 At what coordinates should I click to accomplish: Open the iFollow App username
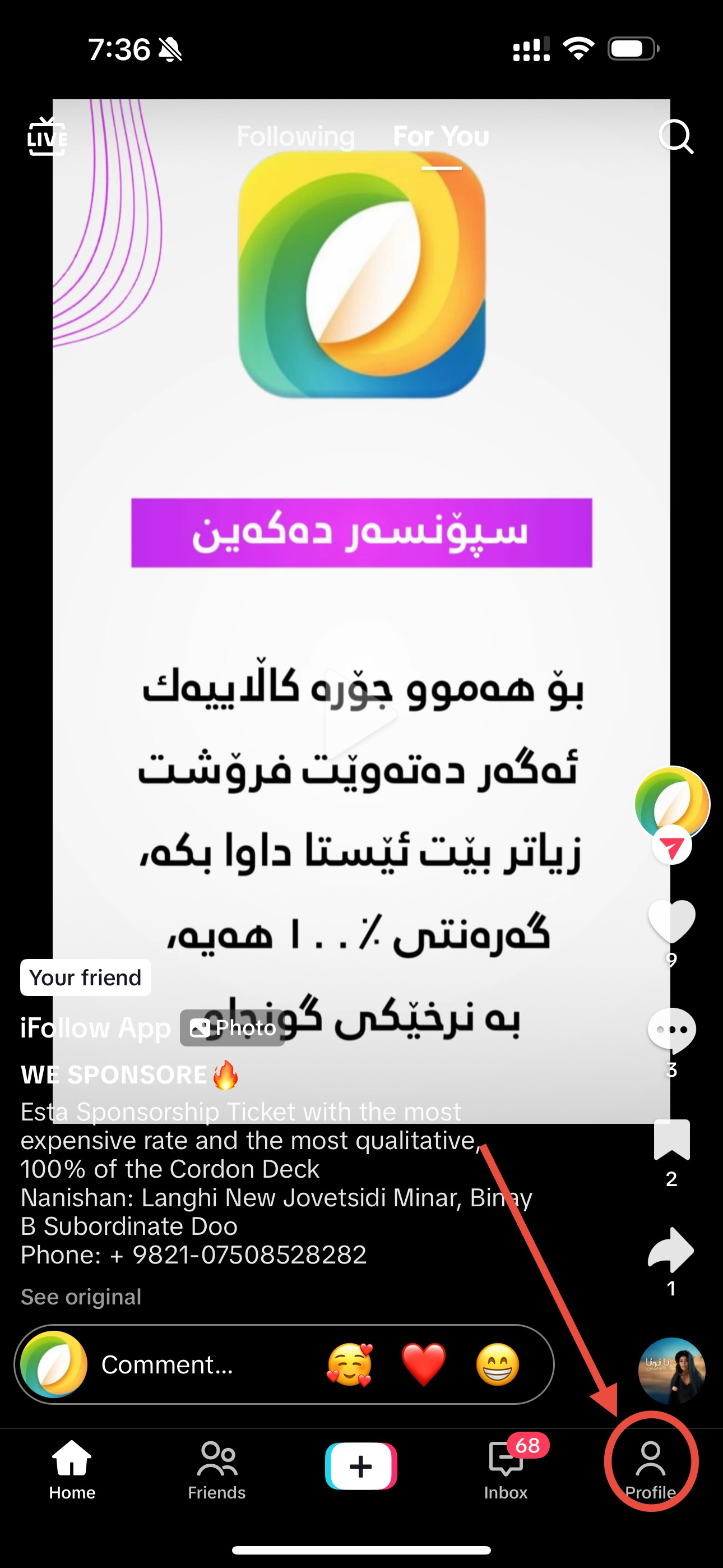click(x=95, y=1028)
